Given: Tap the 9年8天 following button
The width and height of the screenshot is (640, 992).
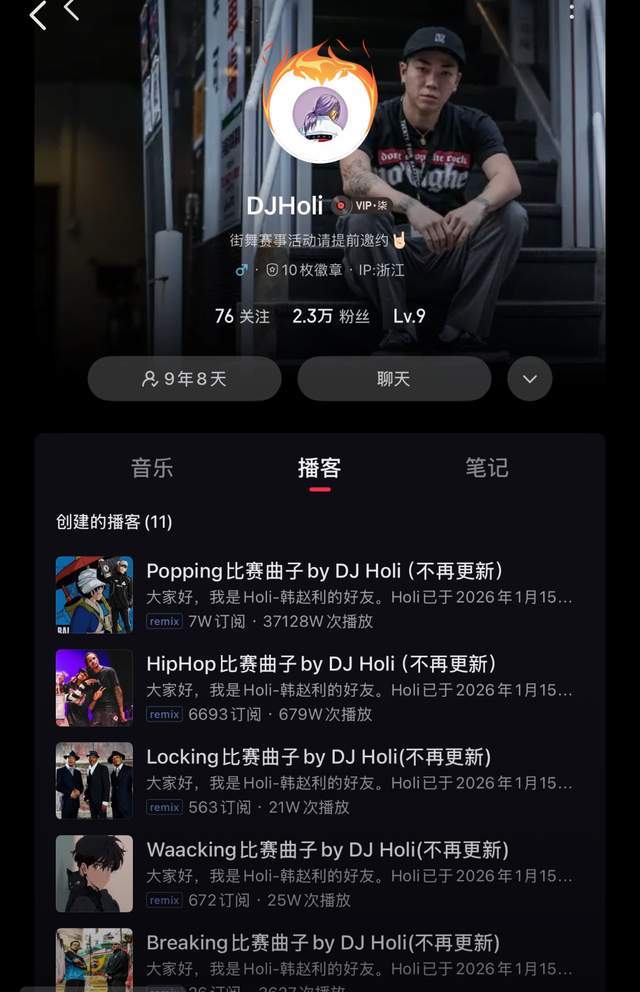Looking at the screenshot, I should tap(184, 379).
